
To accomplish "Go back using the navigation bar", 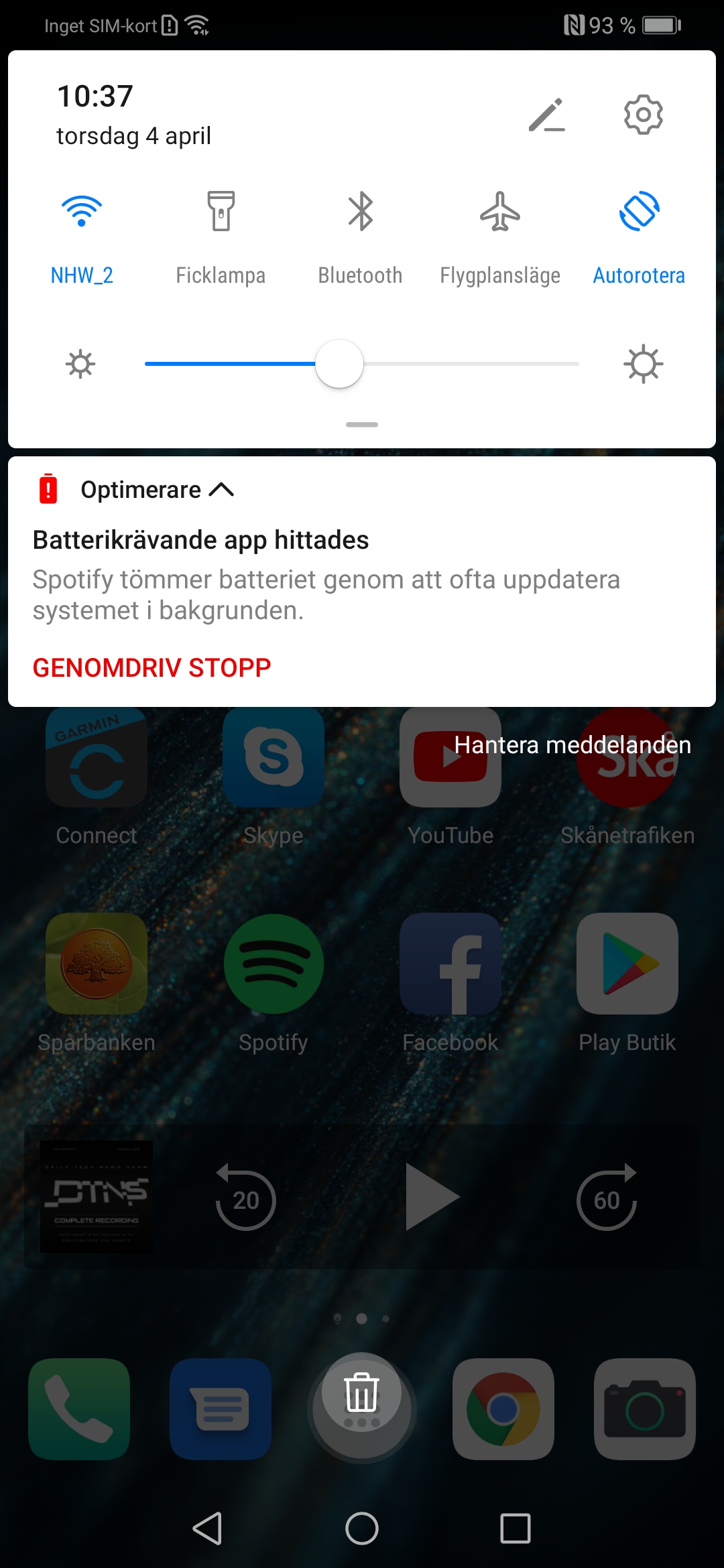I will [208, 1528].
